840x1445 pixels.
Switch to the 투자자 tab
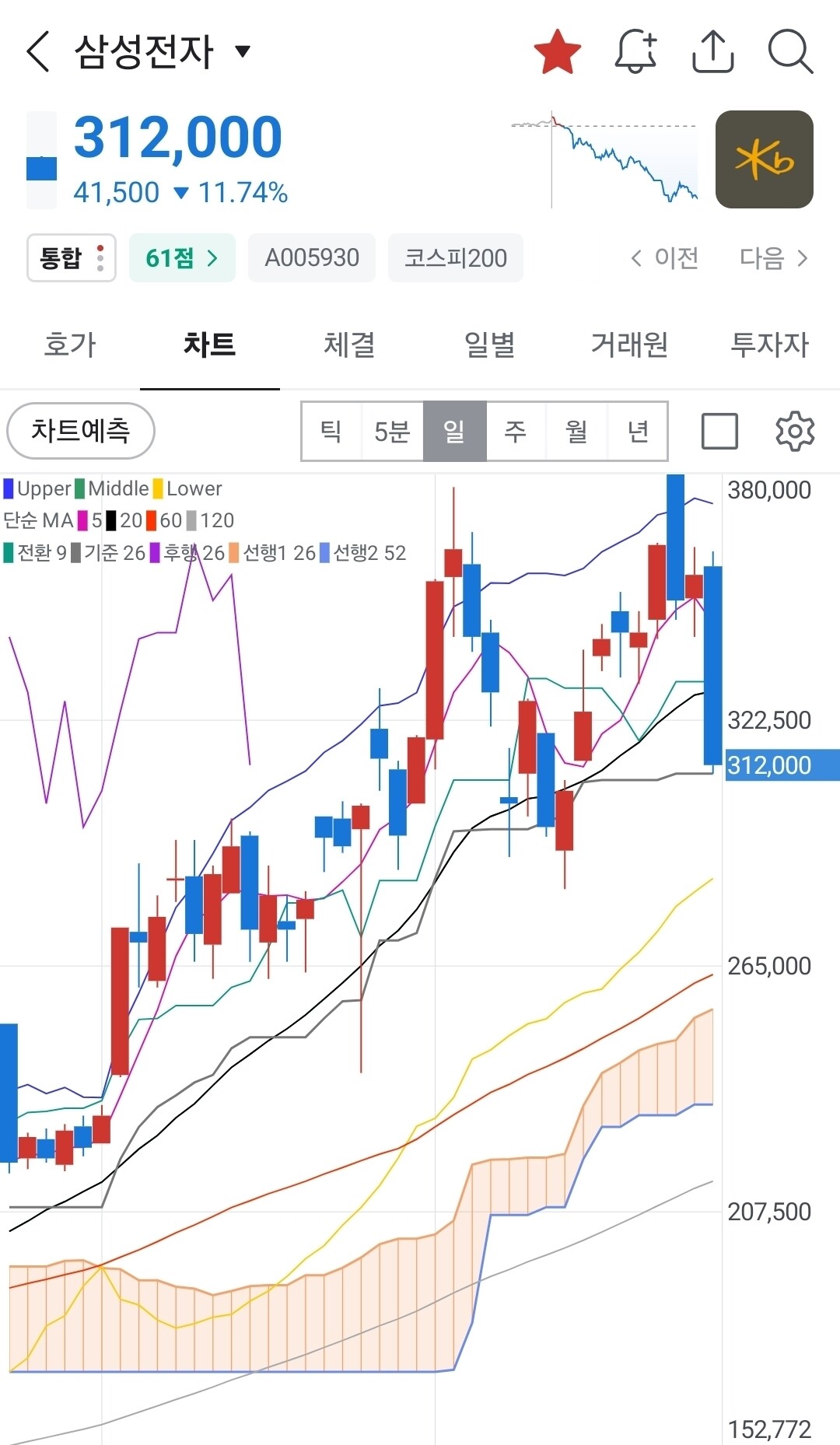[x=770, y=344]
